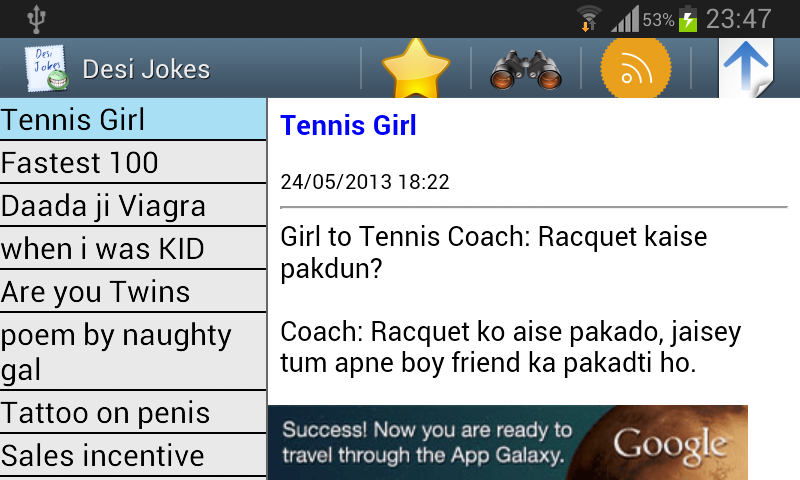Screen dimensions: 800x480
Task: Read the when i was KID joke
Action: click(x=133, y=248)
